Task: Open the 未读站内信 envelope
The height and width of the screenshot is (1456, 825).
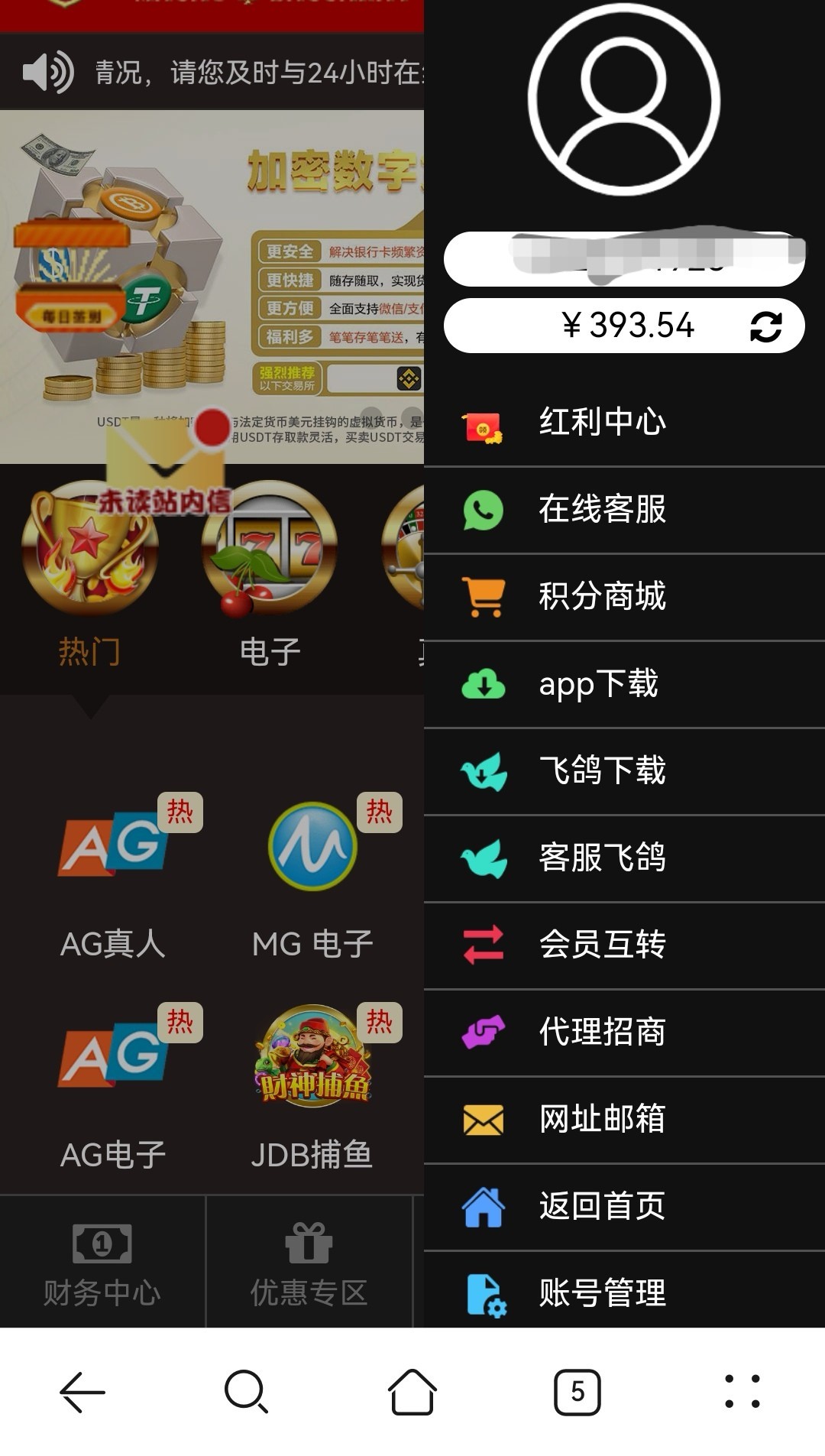Action: pyautogui.click(x=165, y=468)
